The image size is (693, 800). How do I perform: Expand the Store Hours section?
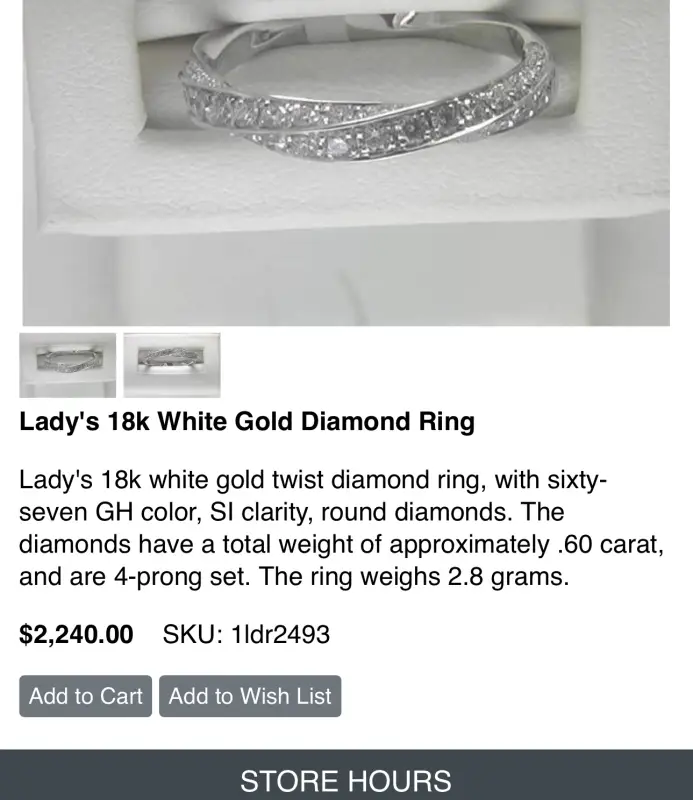click(346, 780)
